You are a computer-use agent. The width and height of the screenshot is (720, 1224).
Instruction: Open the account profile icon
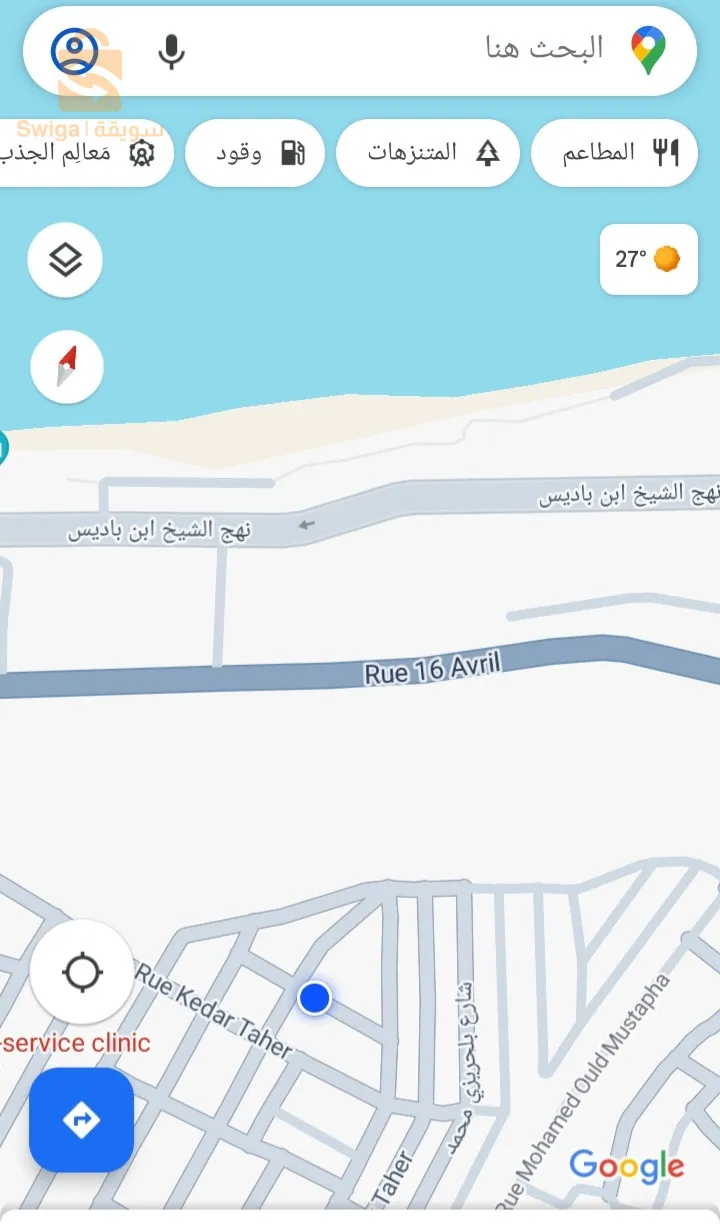(75, 51)
